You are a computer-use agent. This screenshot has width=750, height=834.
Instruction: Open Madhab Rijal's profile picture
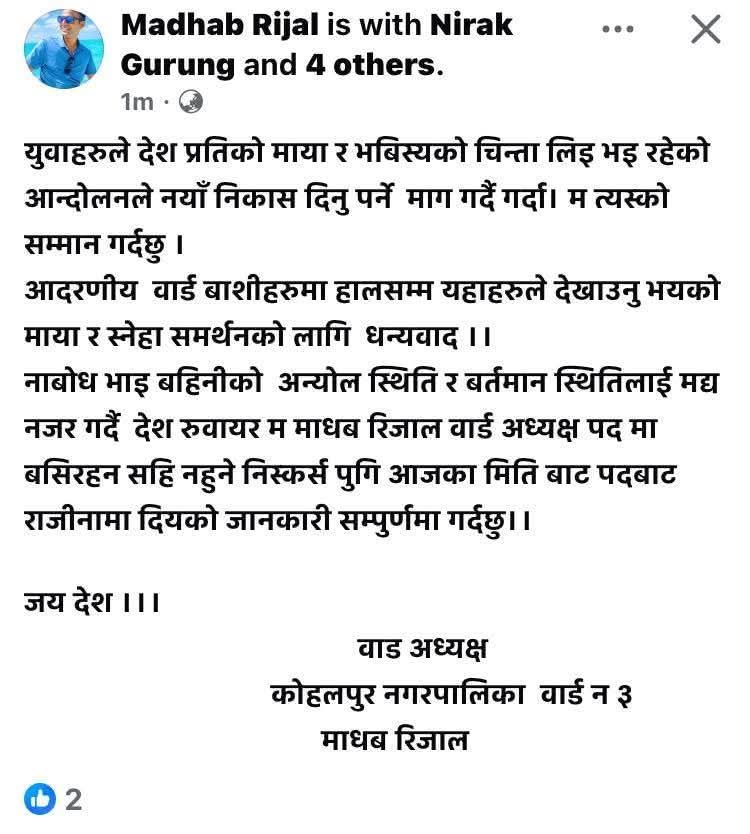tap(64, 49)
